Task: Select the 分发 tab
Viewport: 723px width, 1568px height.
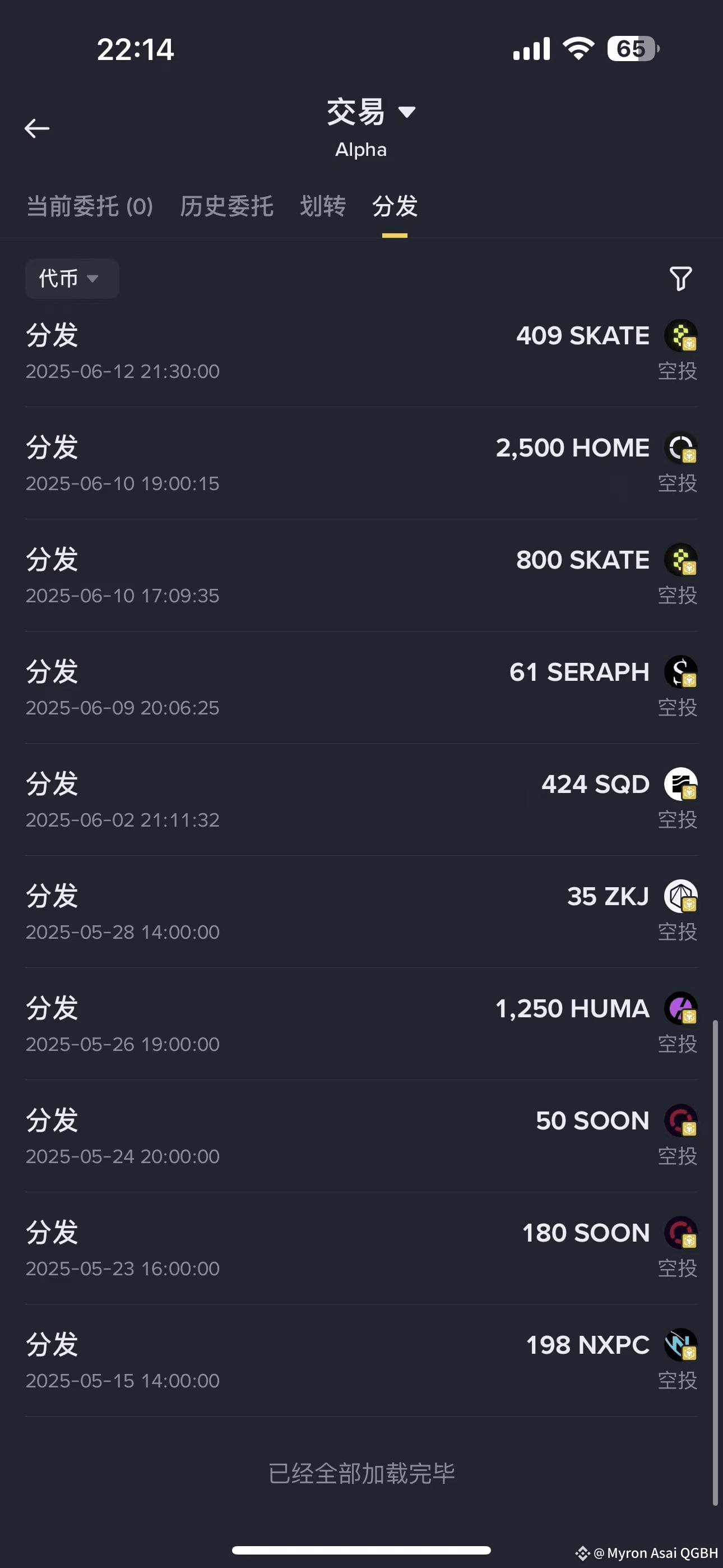Action: (395, 206)
